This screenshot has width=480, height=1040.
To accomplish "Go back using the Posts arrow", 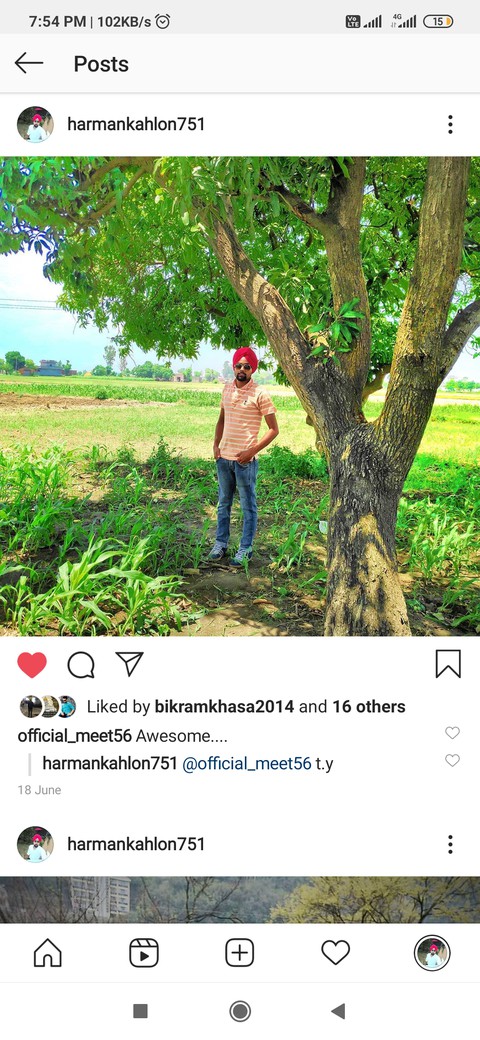I will [x=29, y=64].
